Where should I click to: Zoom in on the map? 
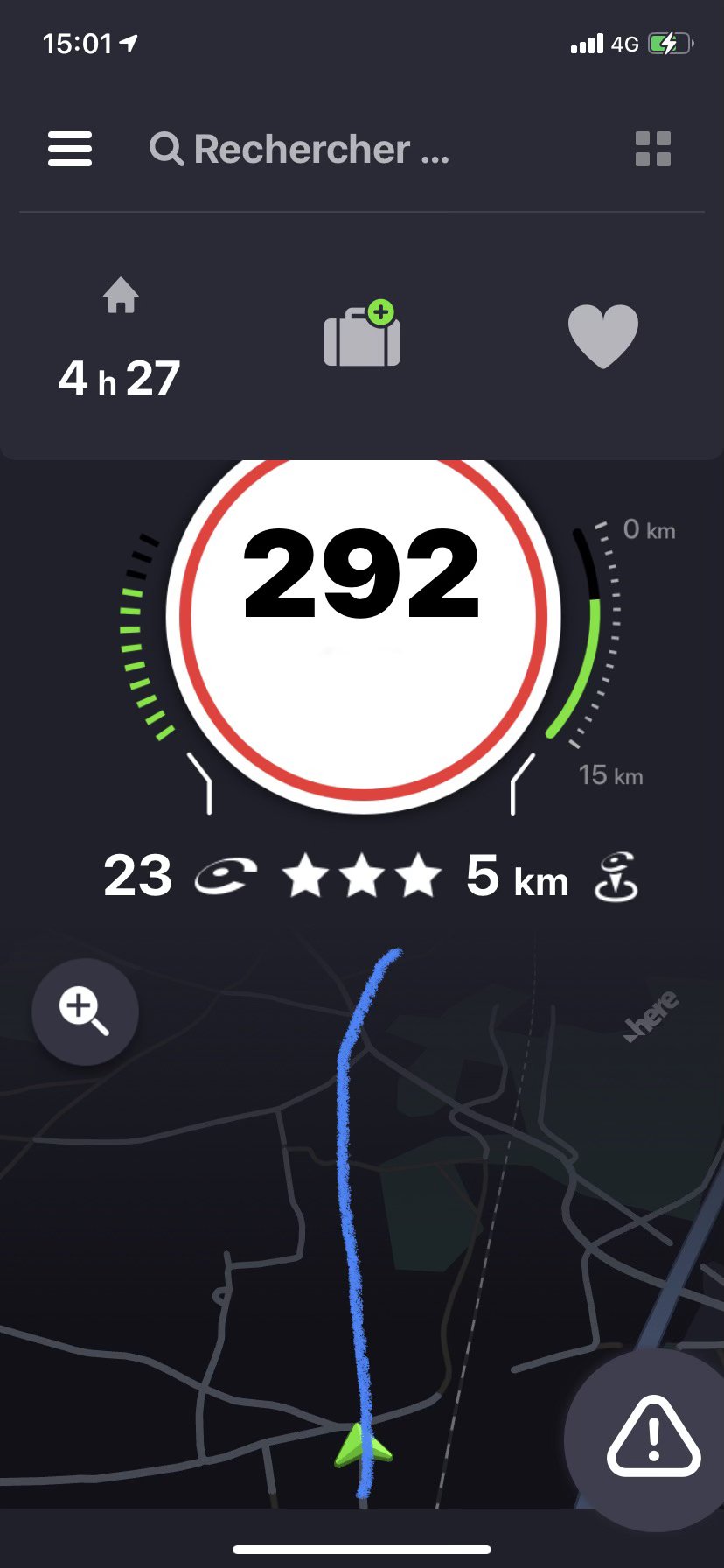pyautogui.click(x=85, y=1011)
